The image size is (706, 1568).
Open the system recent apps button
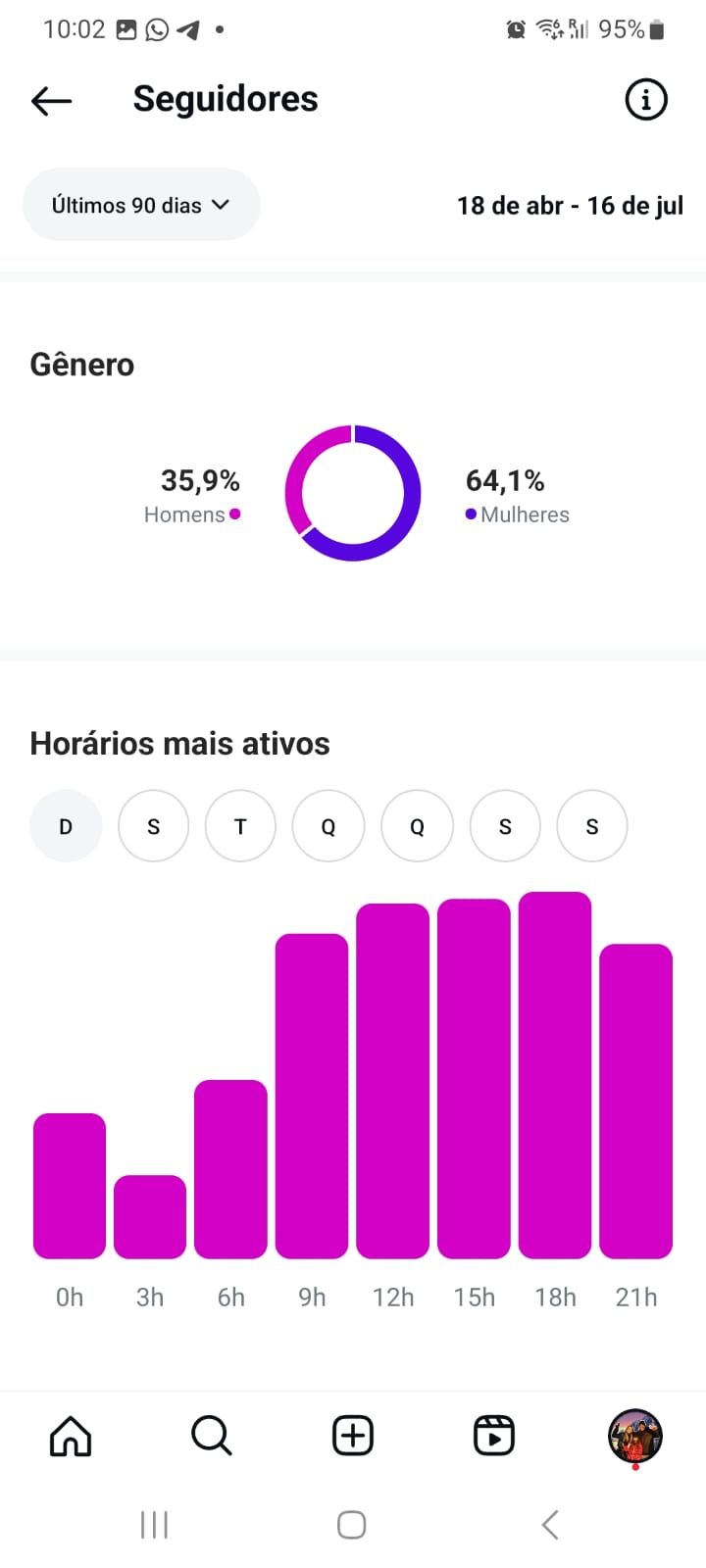tap(154, 1525)
